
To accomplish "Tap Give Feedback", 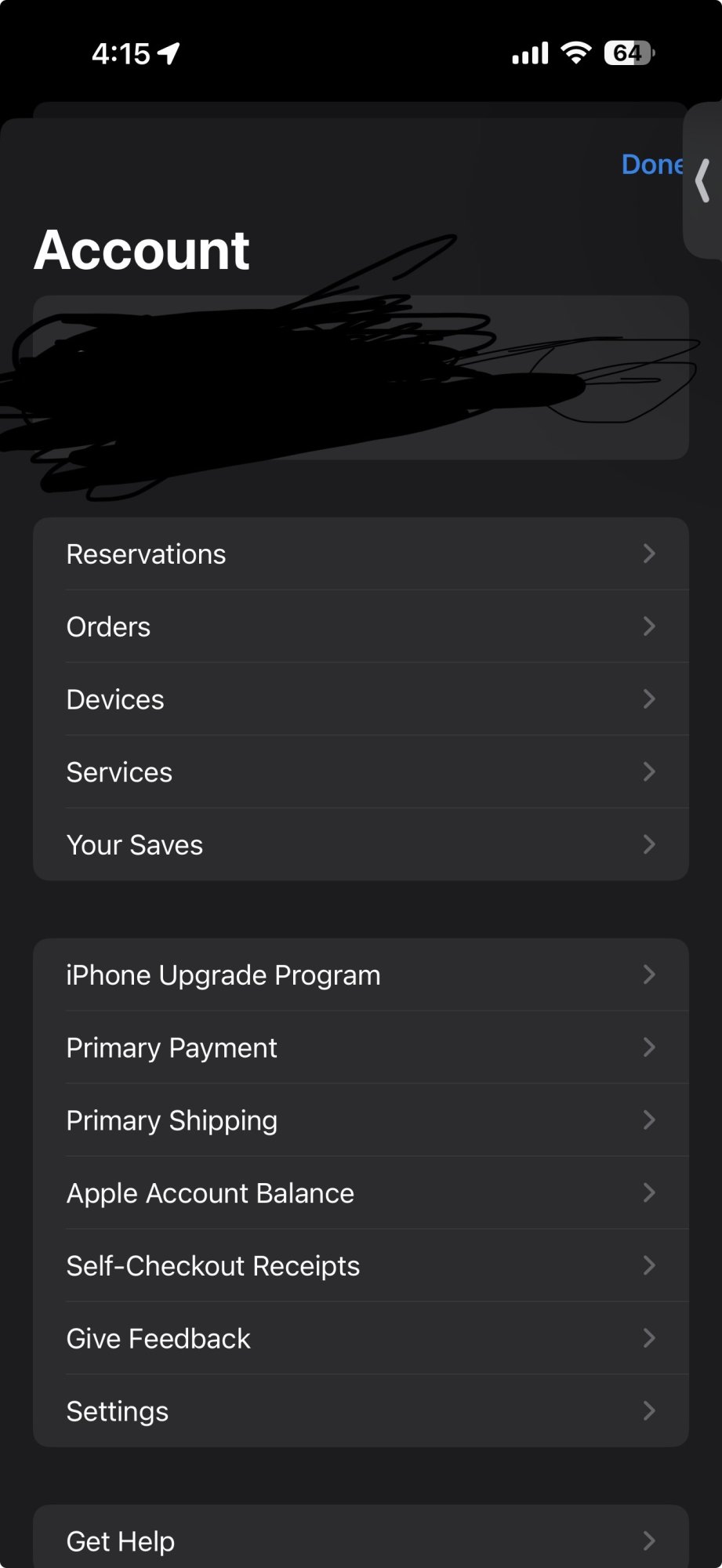I will (x=361, y=1338).
